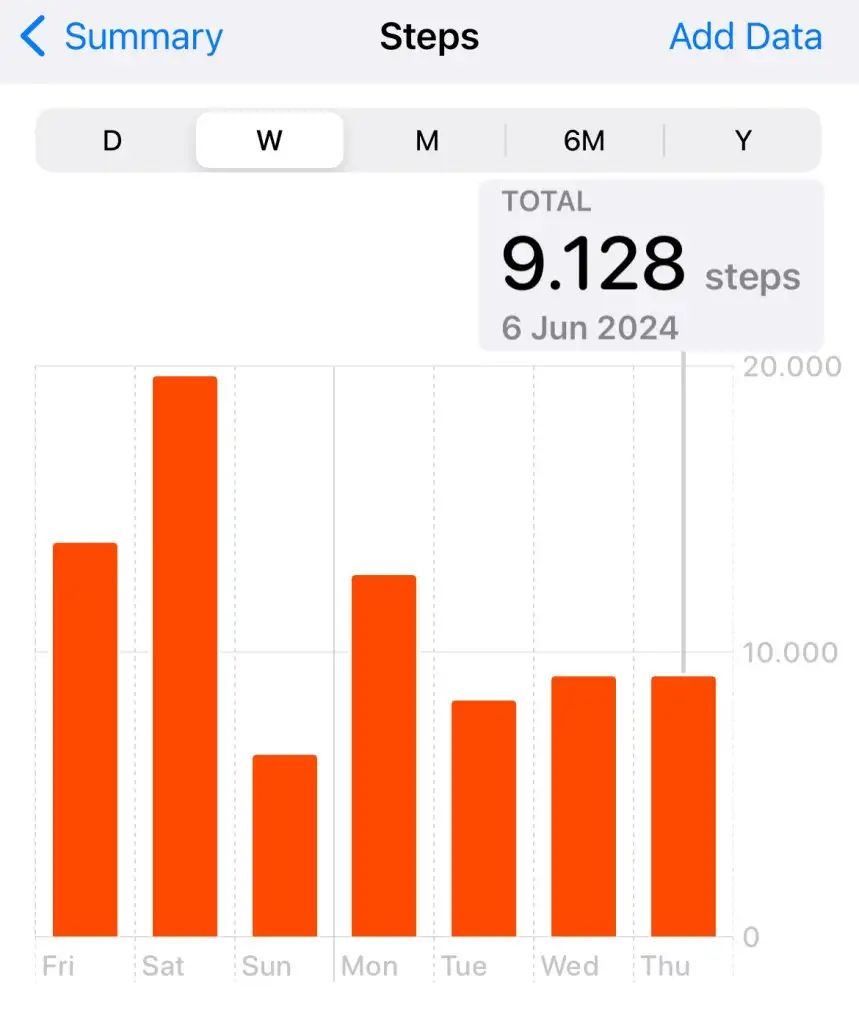Show the 6M six-month view
The image size is (859, 1024).
pyautogui.click(x=584, y=141)
